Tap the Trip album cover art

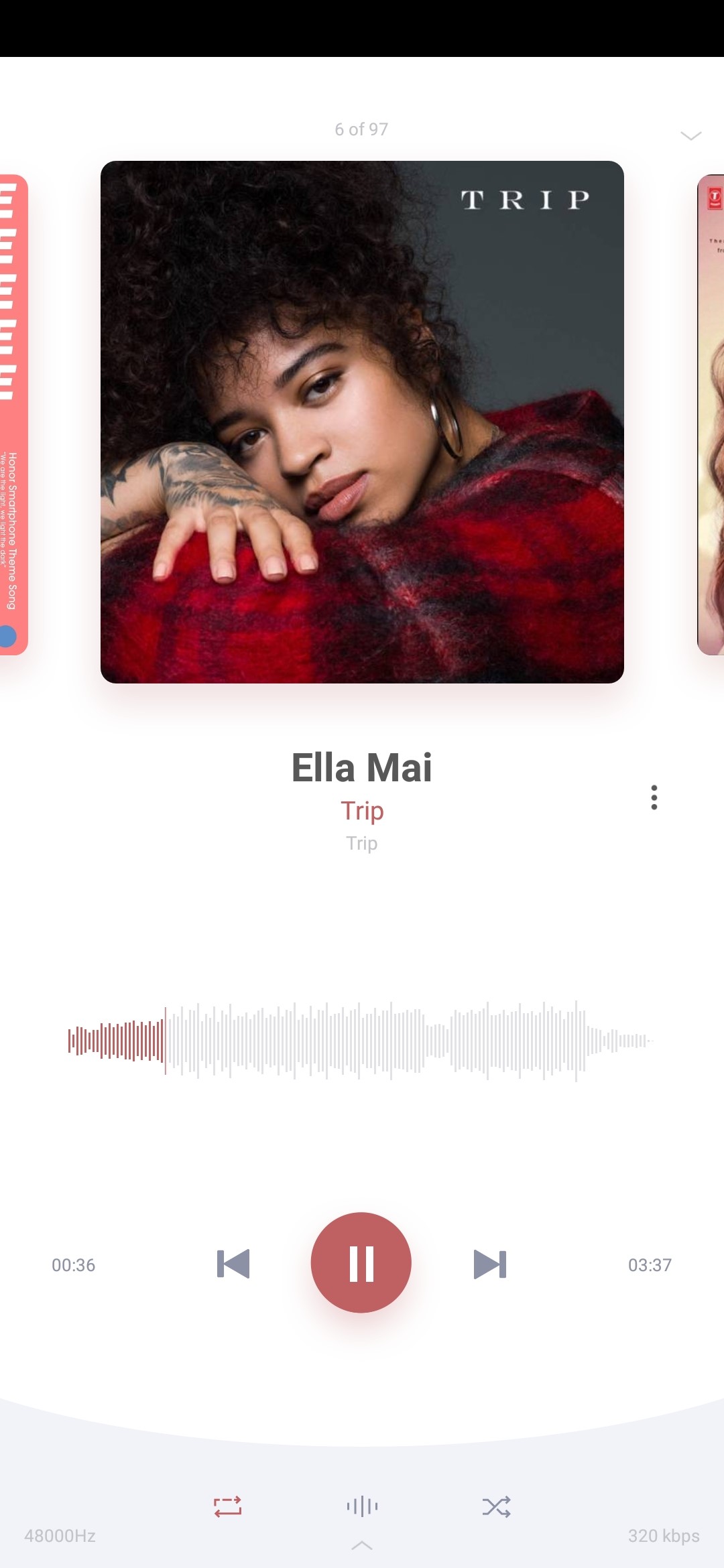(x=362, y=422)
